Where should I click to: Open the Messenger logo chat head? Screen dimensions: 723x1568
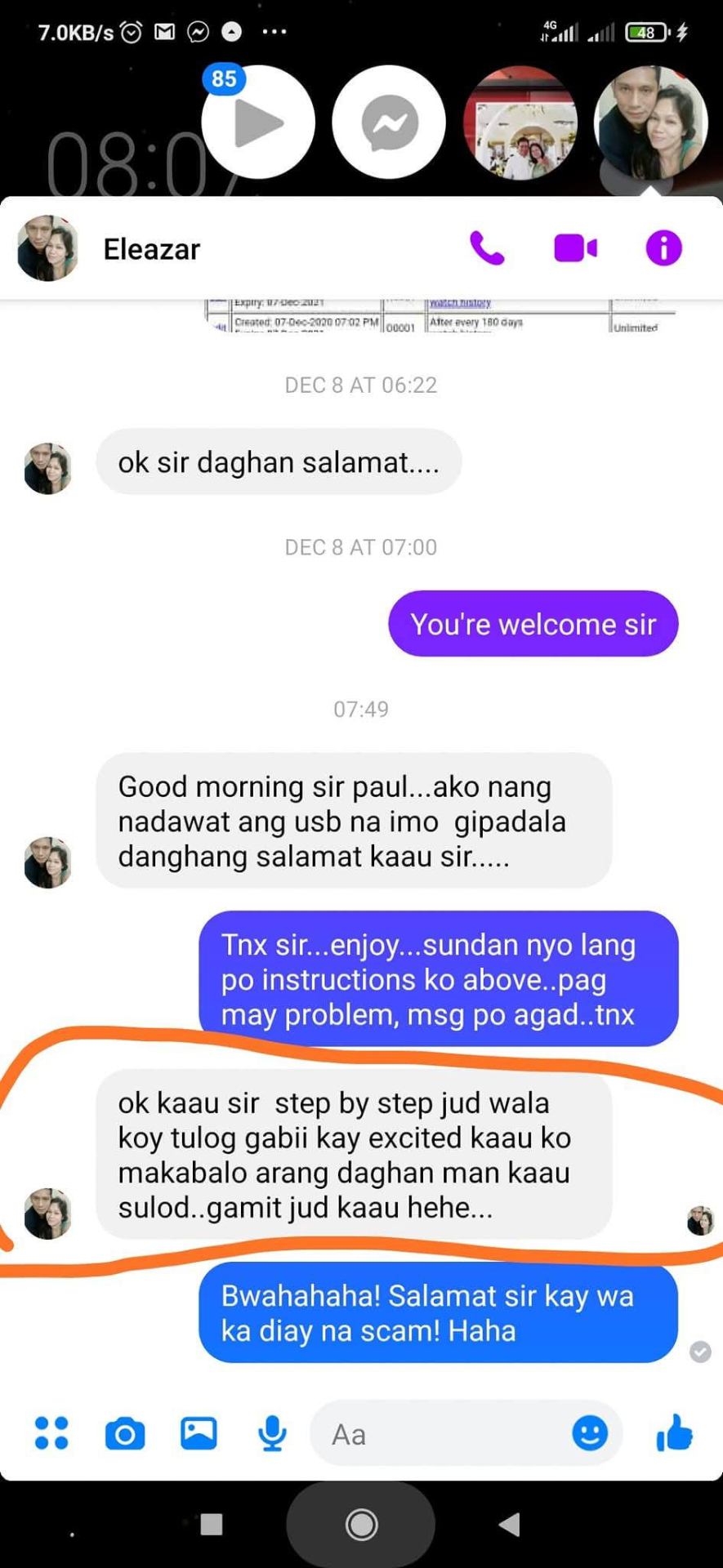pos(389,122)
